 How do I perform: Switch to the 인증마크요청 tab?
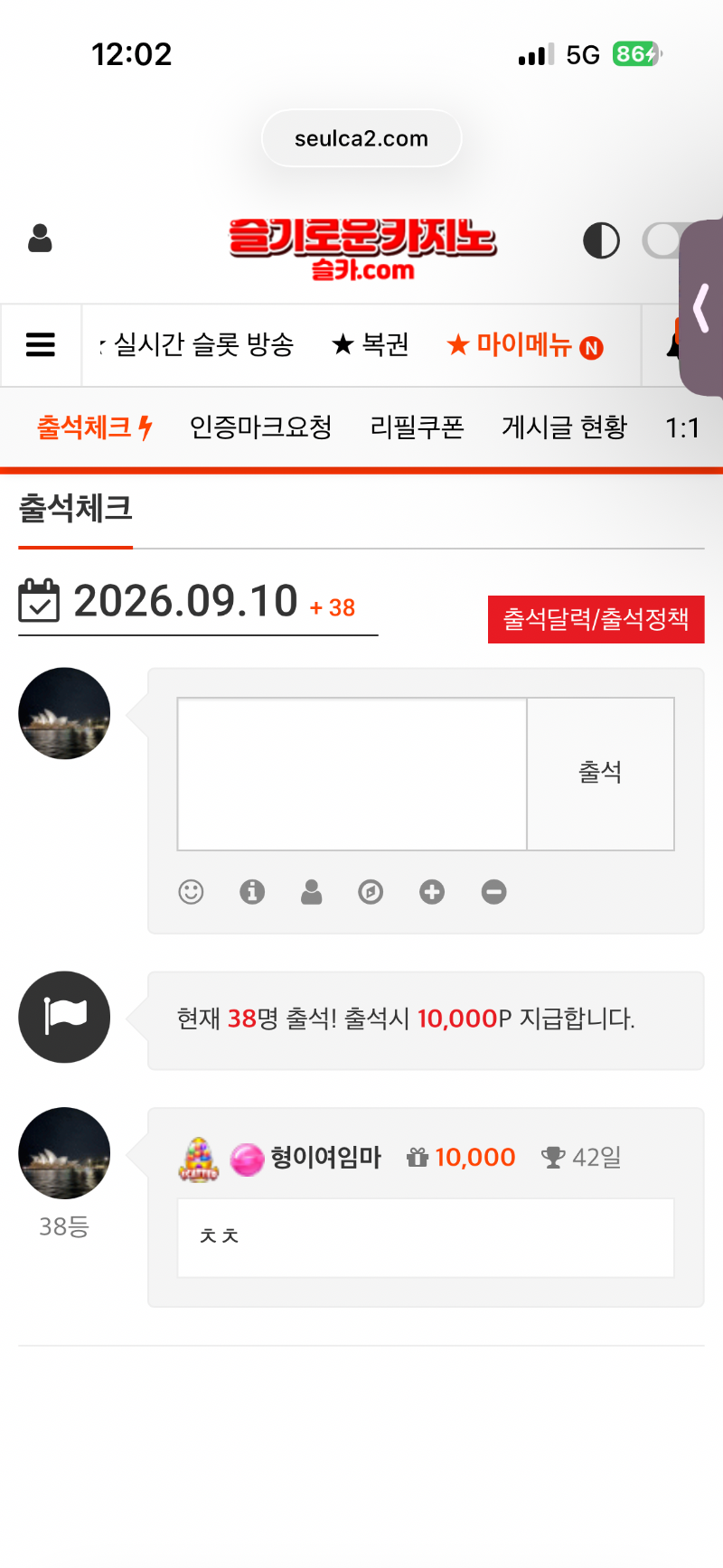[x=260, y=427]
